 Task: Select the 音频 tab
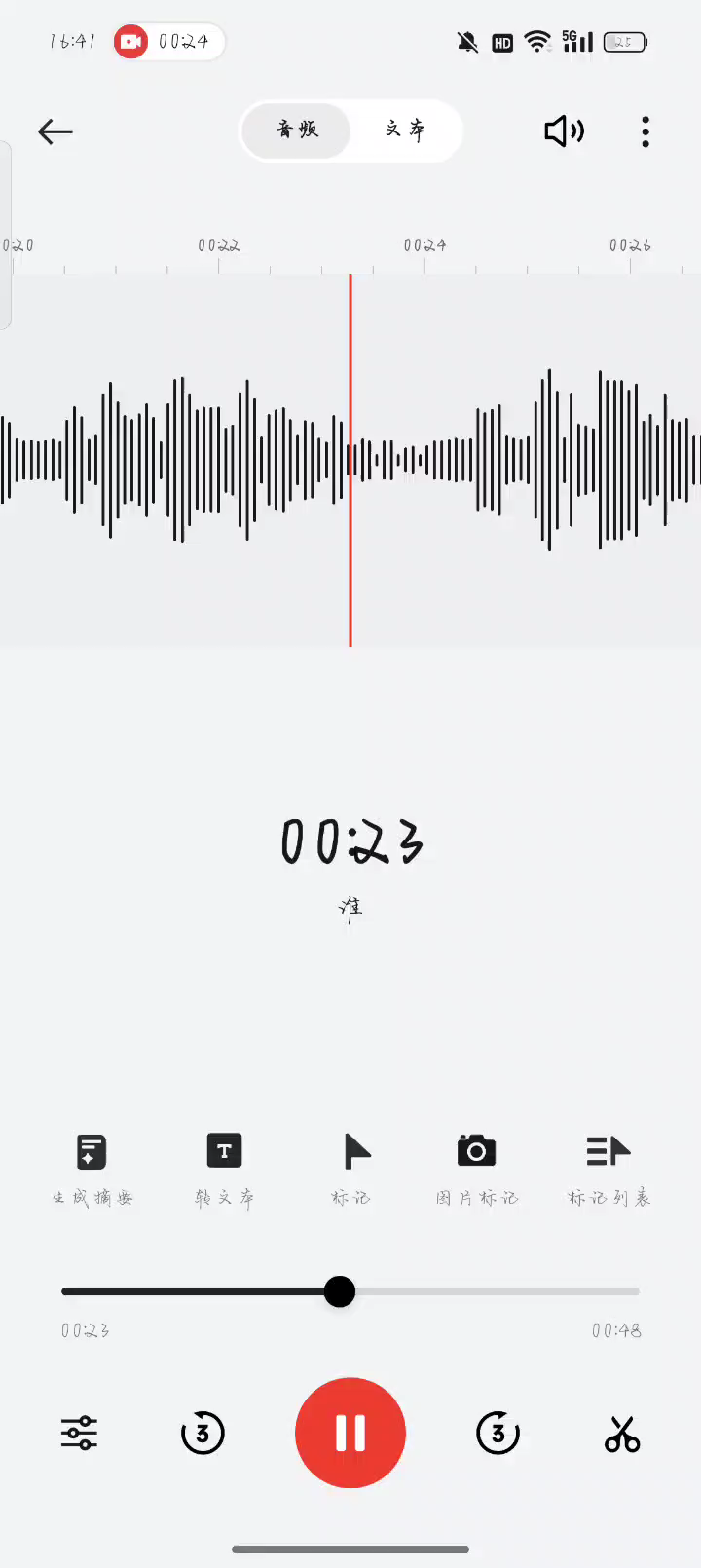(x=297, y=130)
